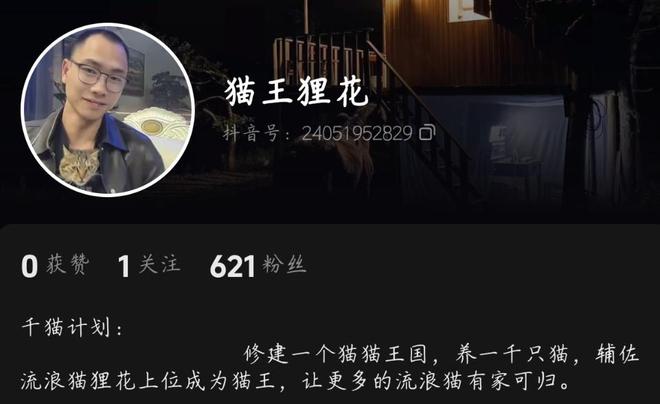Open the 关注 following list
Image resolution: width=660 pixels, height=404 pixels.
[x=148, y=265]
